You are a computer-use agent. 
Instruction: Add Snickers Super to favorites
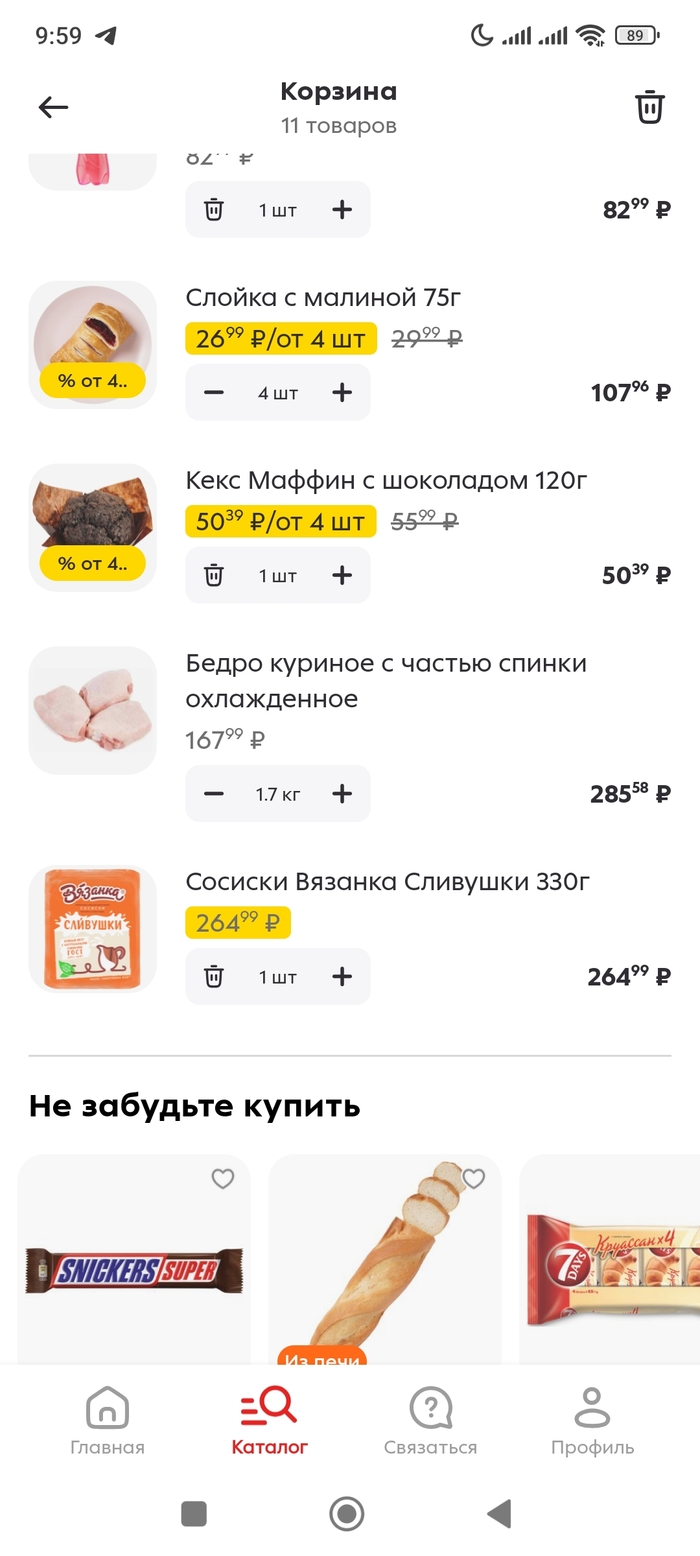point(223,1179)
